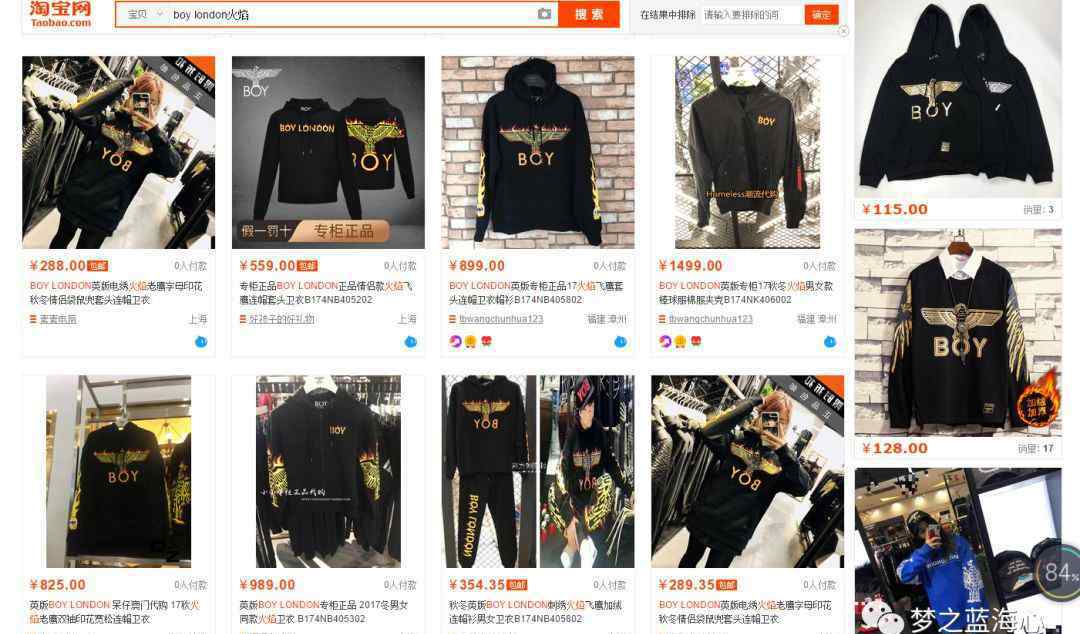The height and width of the screenshot is (634, 1080).
Task: Open the ¥289.35 hoodie listing image
Action: [x=747, y=472]
